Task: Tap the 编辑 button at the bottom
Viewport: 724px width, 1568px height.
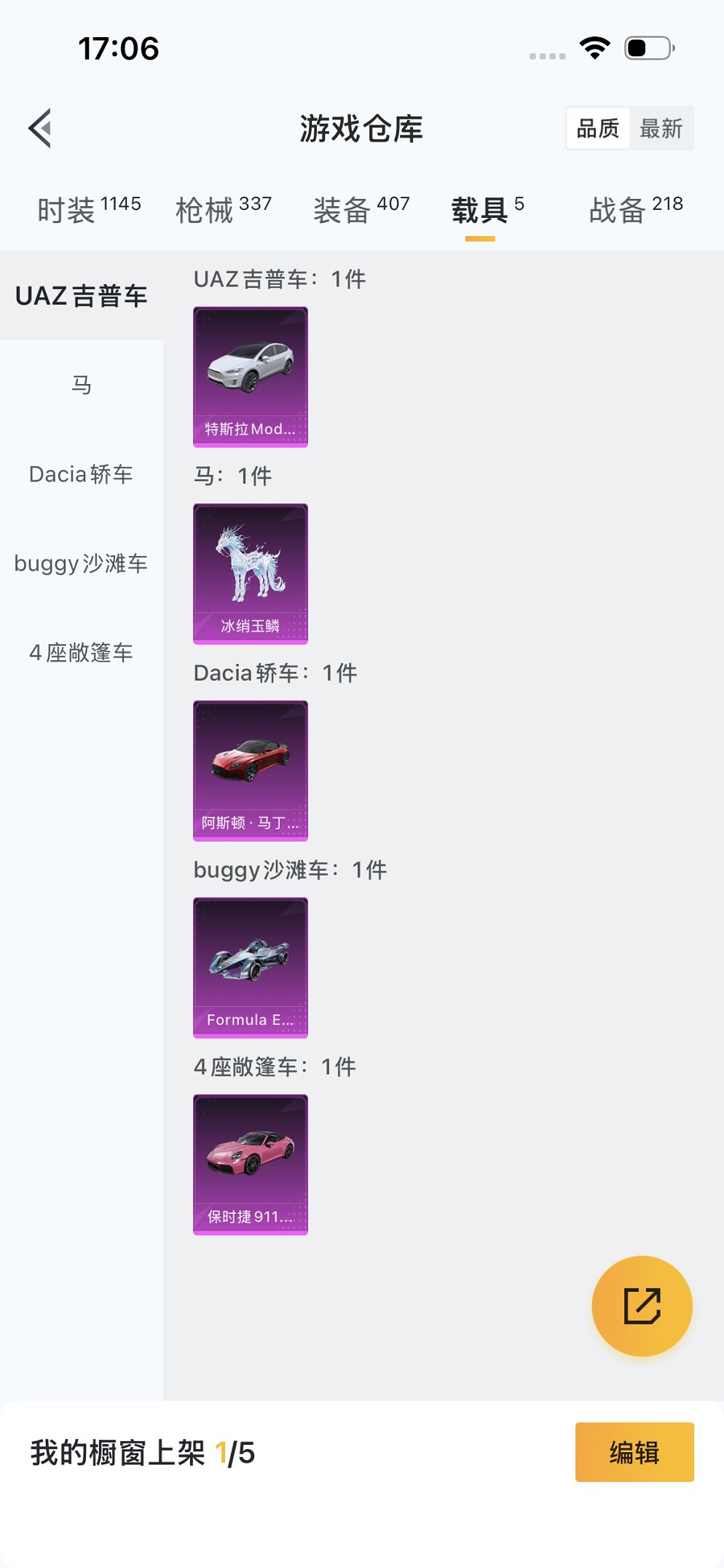Action: pyautogui.click(x=633, y=1452)
